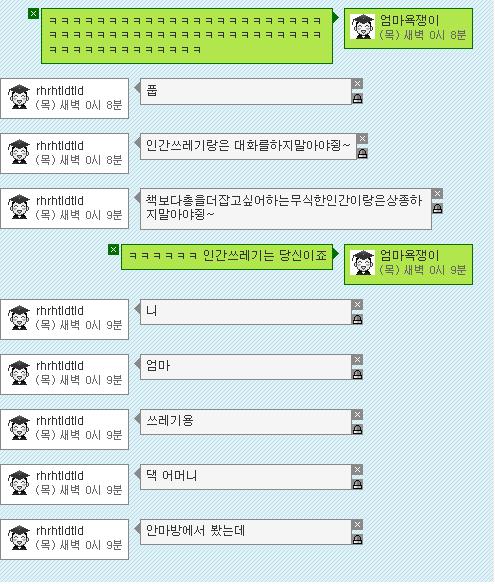
Task: Tap the lock icon beside '니'
Action: [x=358, y=320]
